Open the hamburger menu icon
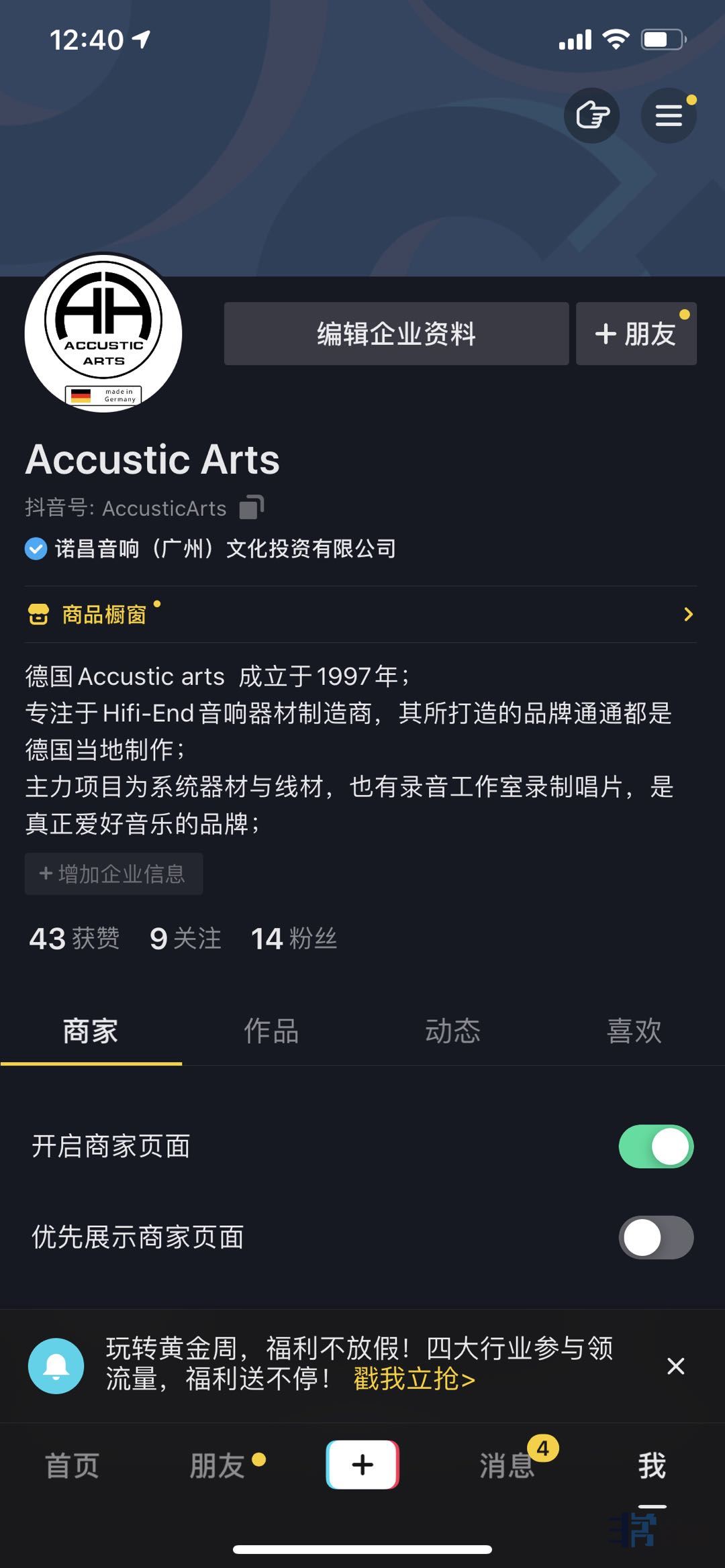This screenshot has width=725, height=1568. [668, 115]
